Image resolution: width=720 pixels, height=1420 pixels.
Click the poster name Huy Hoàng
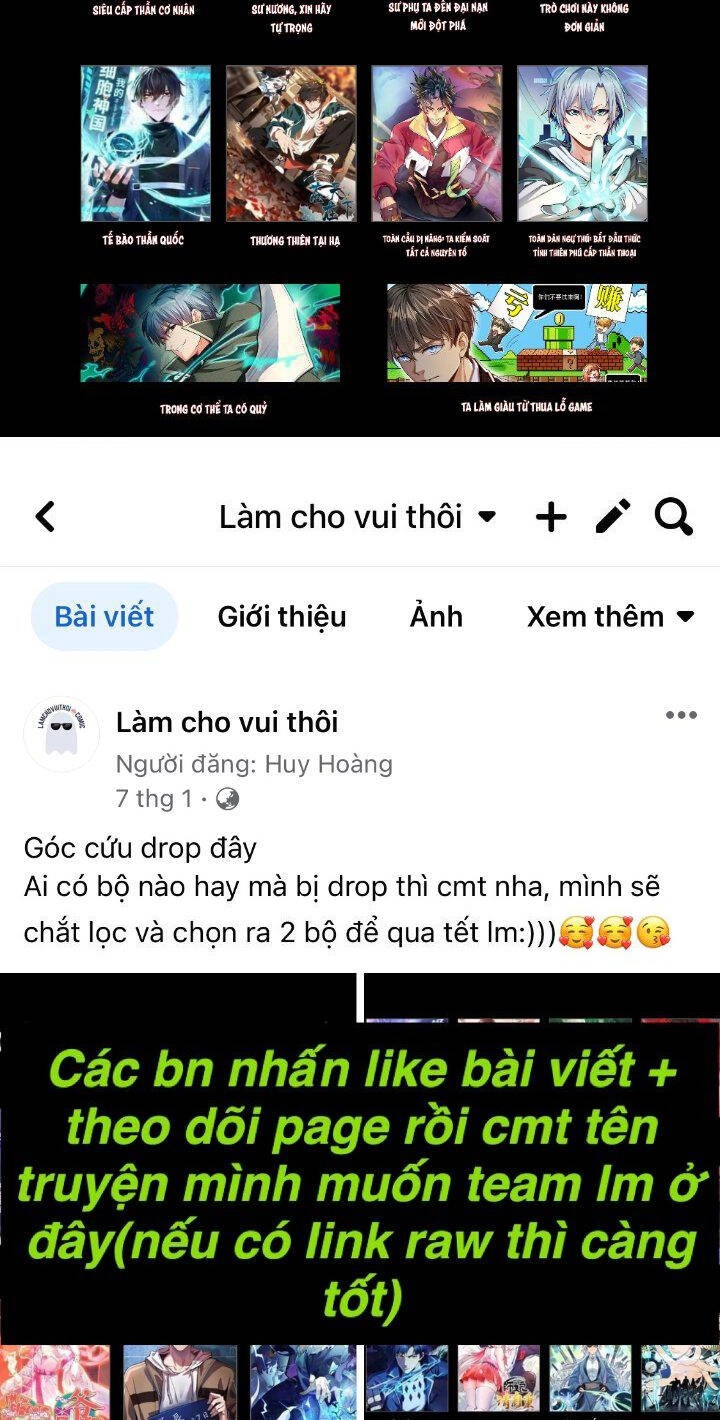click(332, 764)
